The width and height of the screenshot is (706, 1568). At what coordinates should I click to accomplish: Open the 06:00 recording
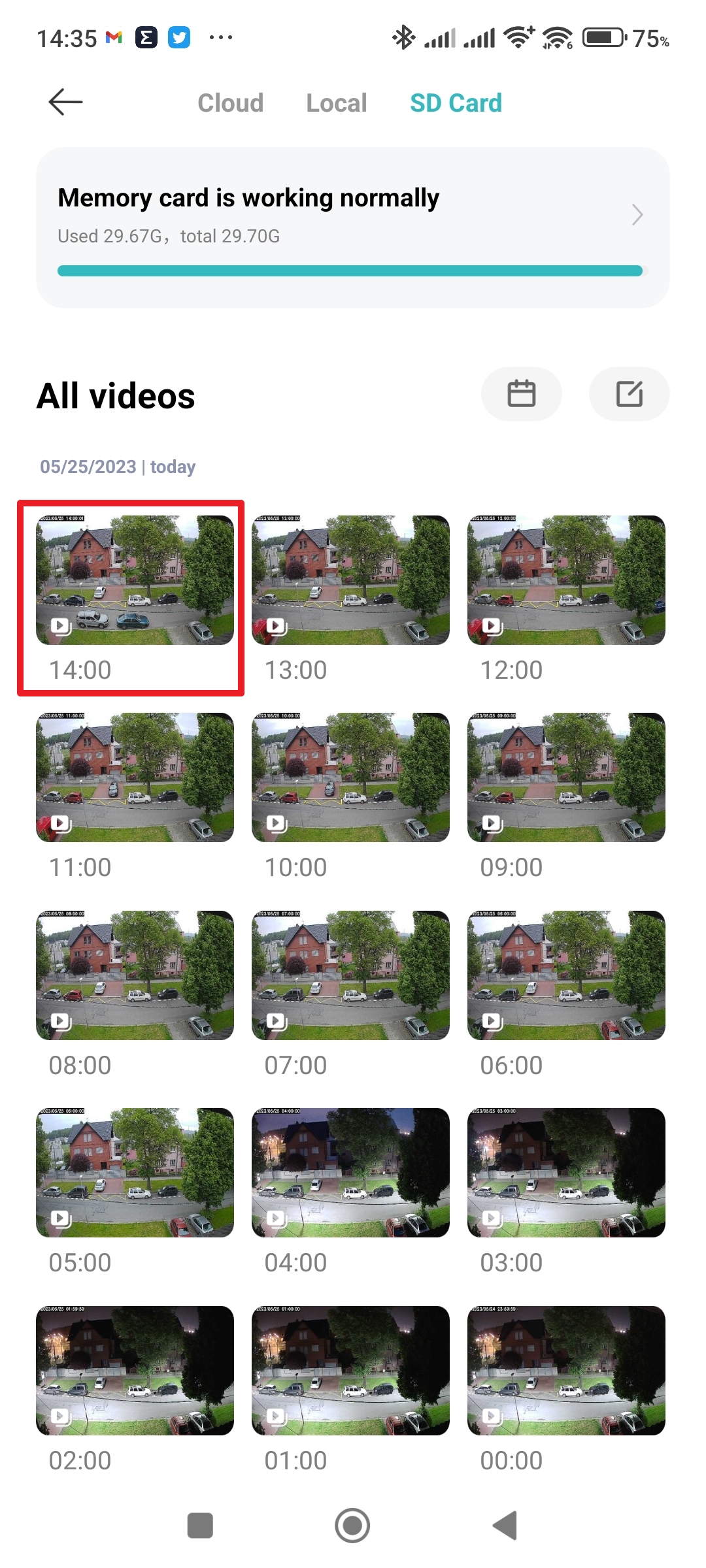click(566, 975)
